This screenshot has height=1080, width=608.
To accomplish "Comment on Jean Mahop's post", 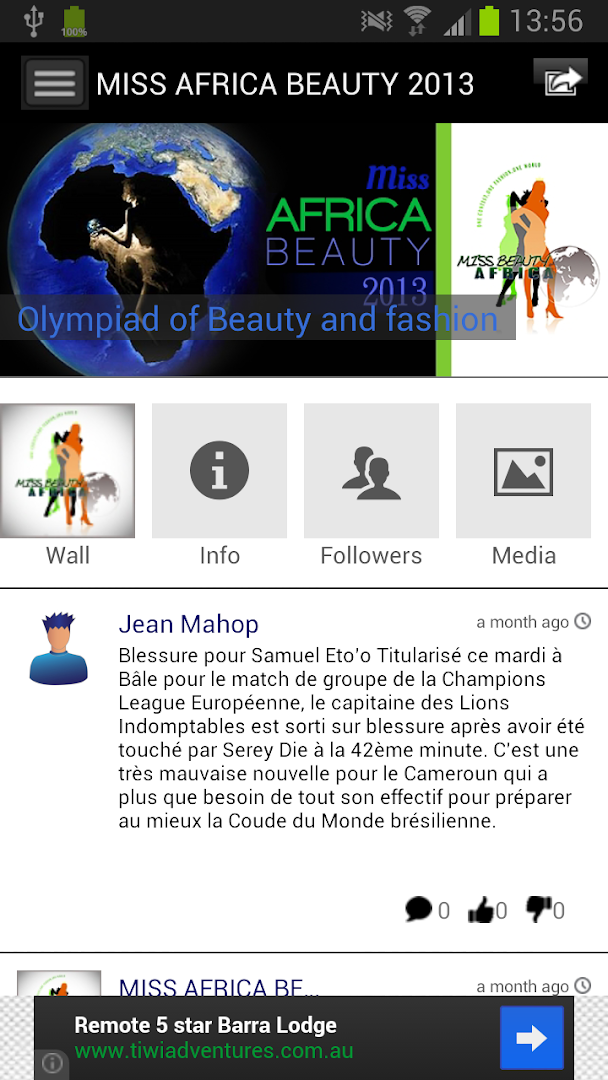I will pos(419,909).
